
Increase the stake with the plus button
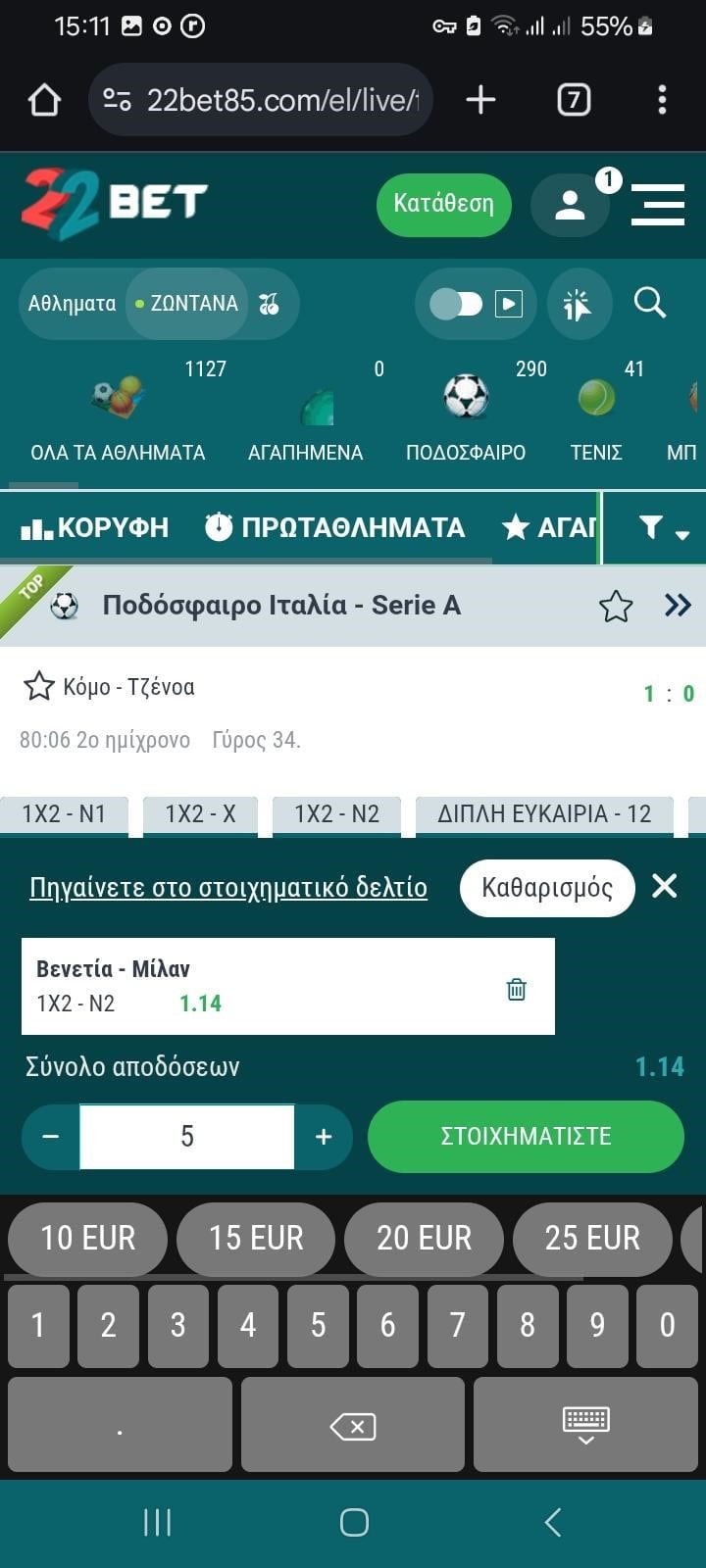tap(324, 1137)
